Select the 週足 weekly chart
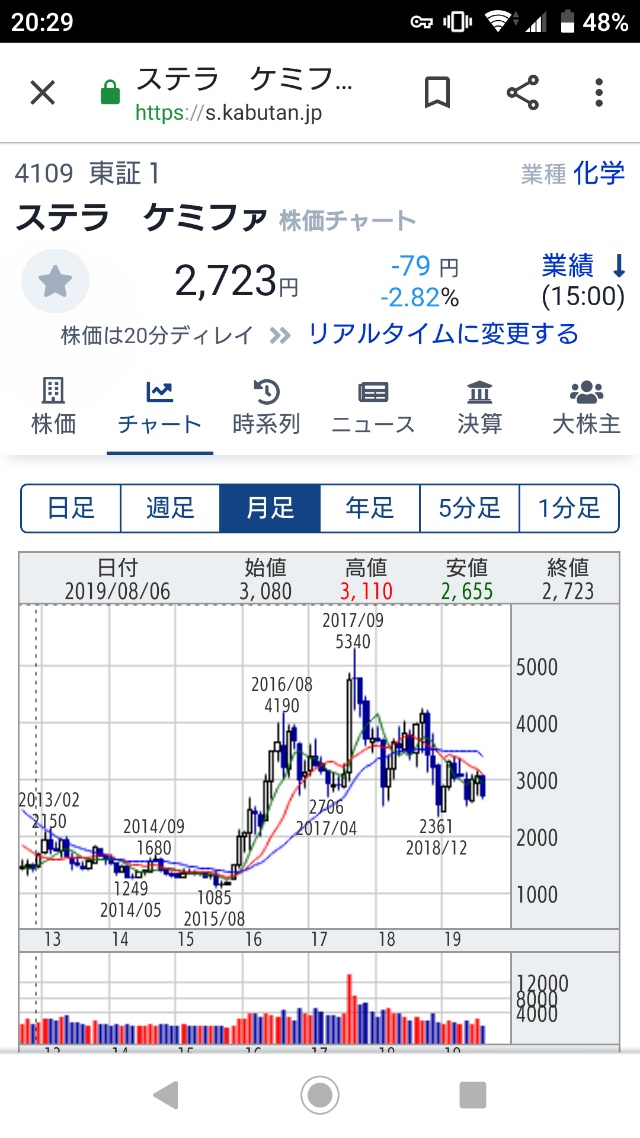Image resolution: width=640 pixels, height=1138 pixels. 170,508
